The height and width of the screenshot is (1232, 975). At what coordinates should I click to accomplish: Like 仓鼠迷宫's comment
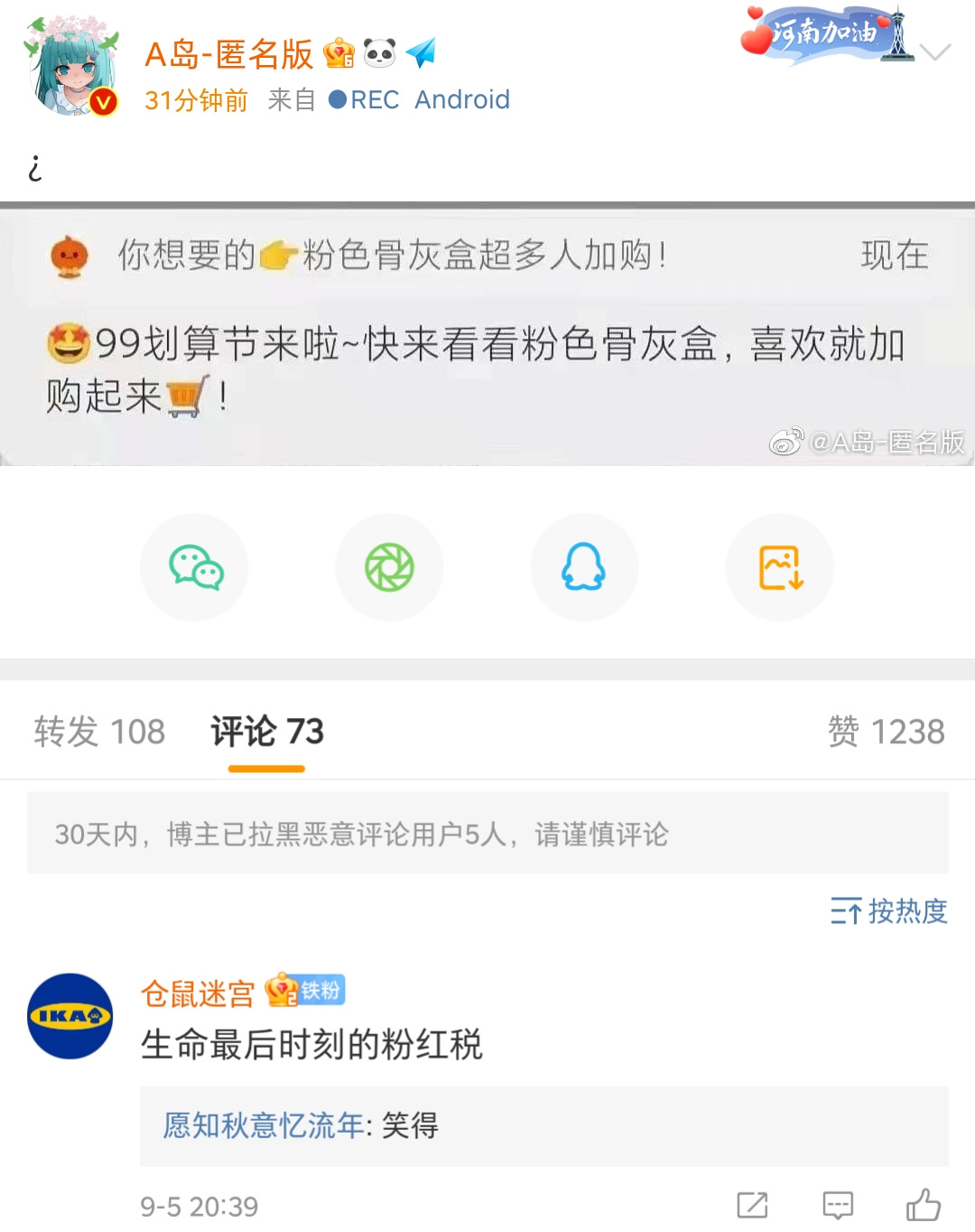(x=923, y=1205)
